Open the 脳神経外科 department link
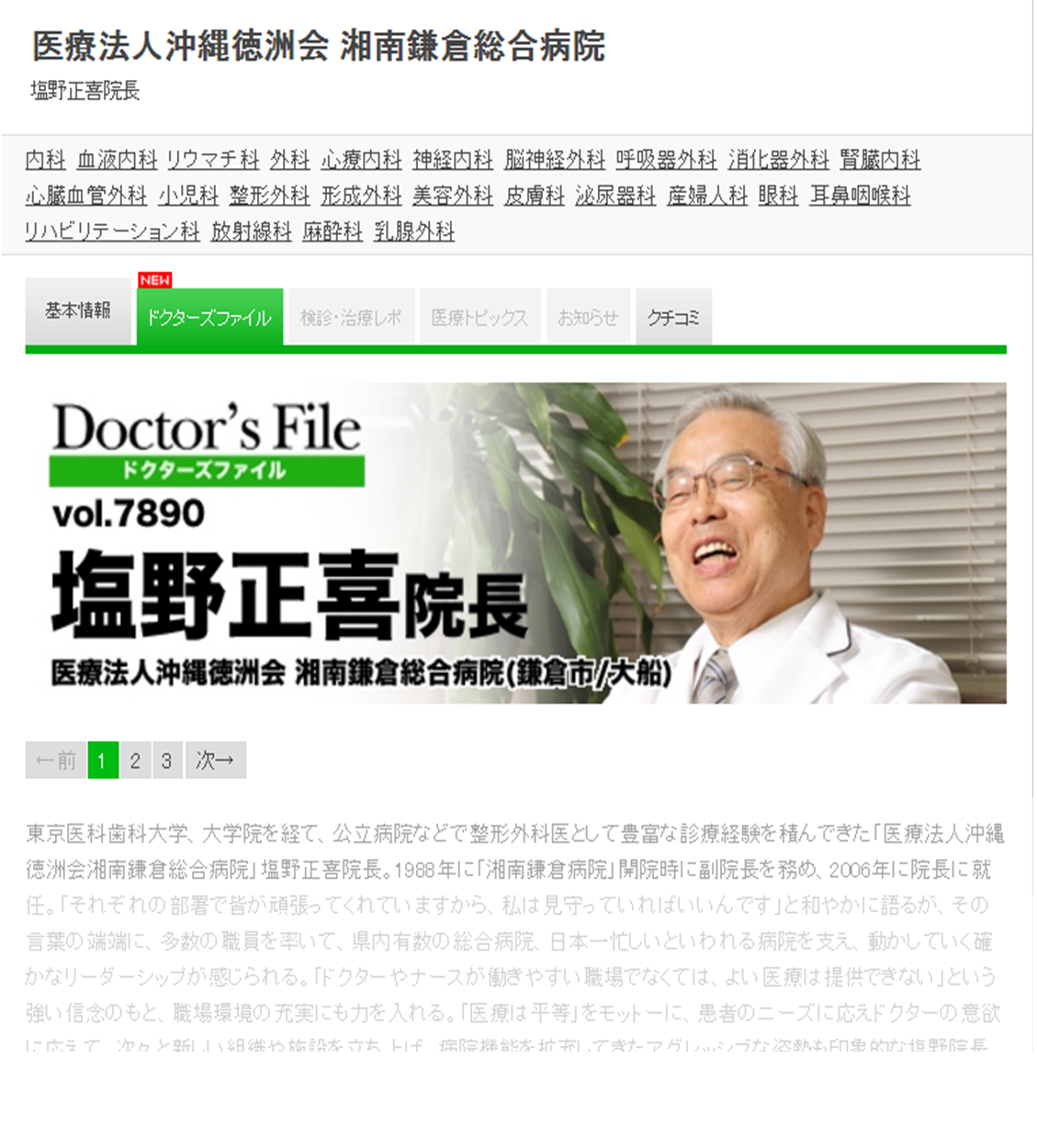This screenshot has width=1037, height=1148. pos(555,160)
